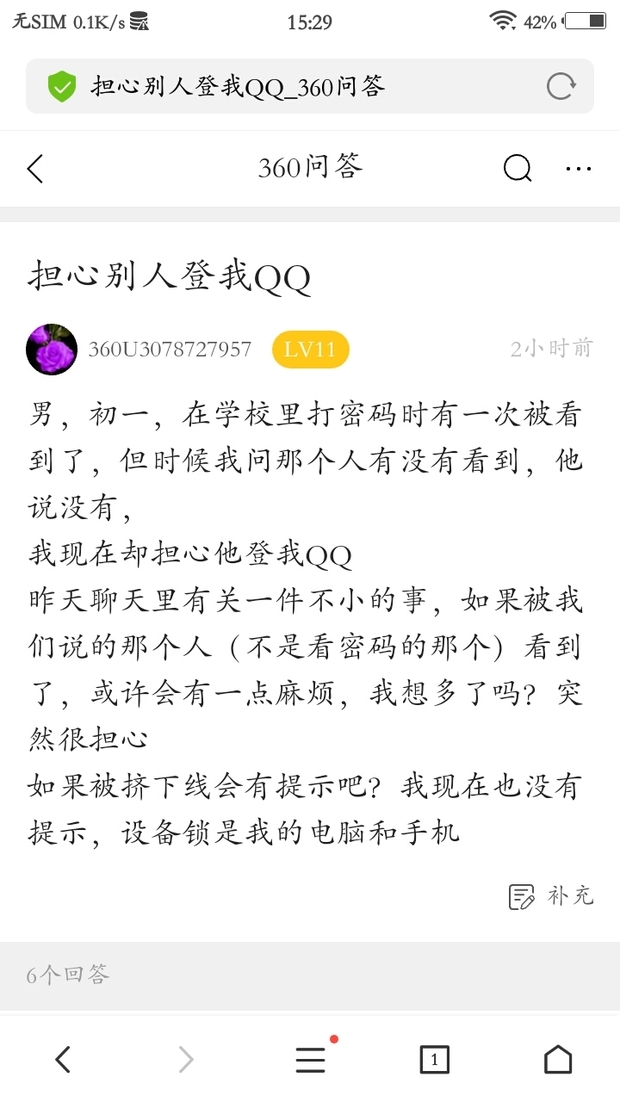Go back using the 360问答 header arrow
Image resolution: width=620 pixels, height=1102 pixels.
pyautogui.click(x=35, y=169)
